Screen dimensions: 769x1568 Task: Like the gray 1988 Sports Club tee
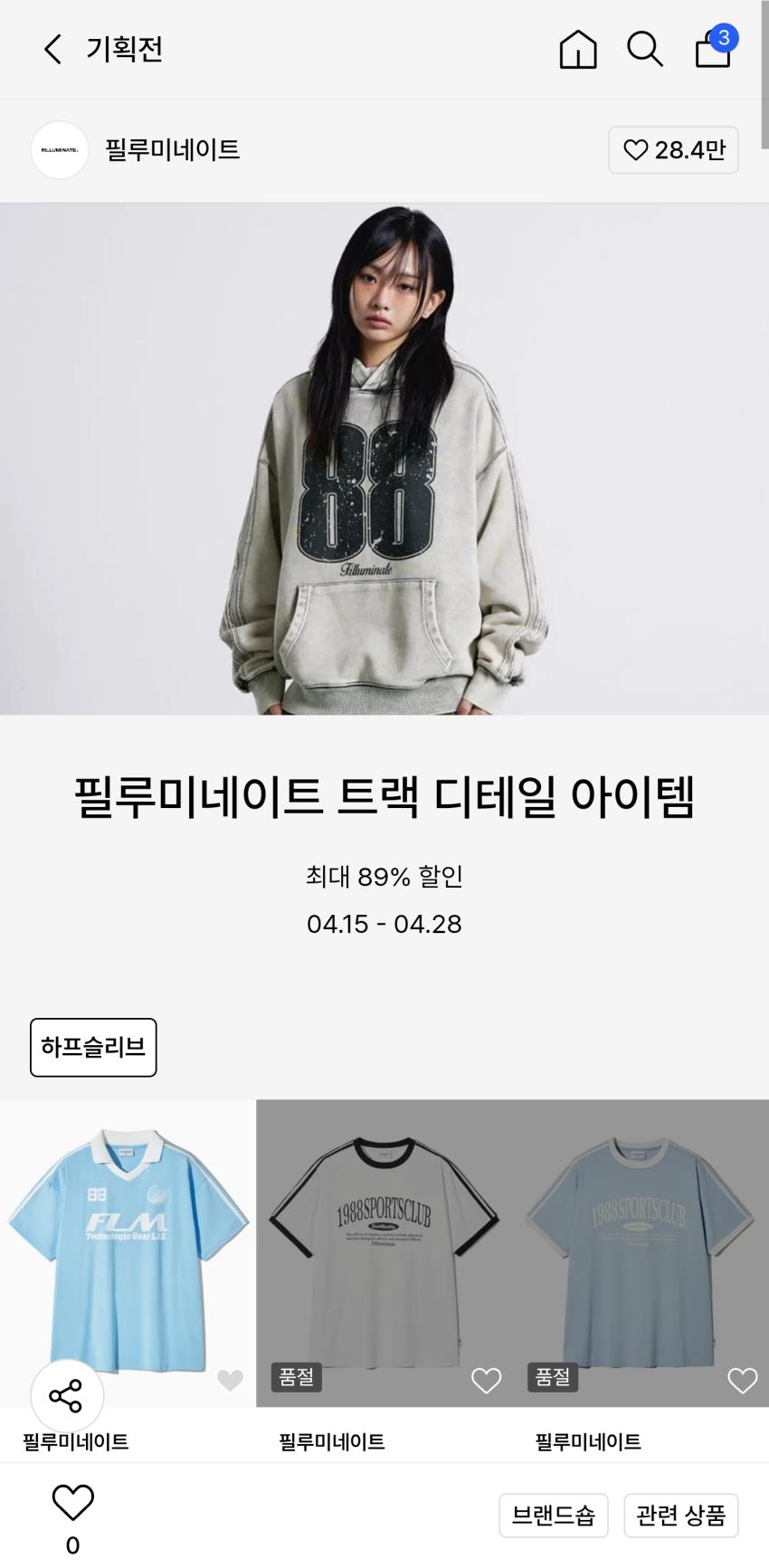click(x=486, y=1380)
